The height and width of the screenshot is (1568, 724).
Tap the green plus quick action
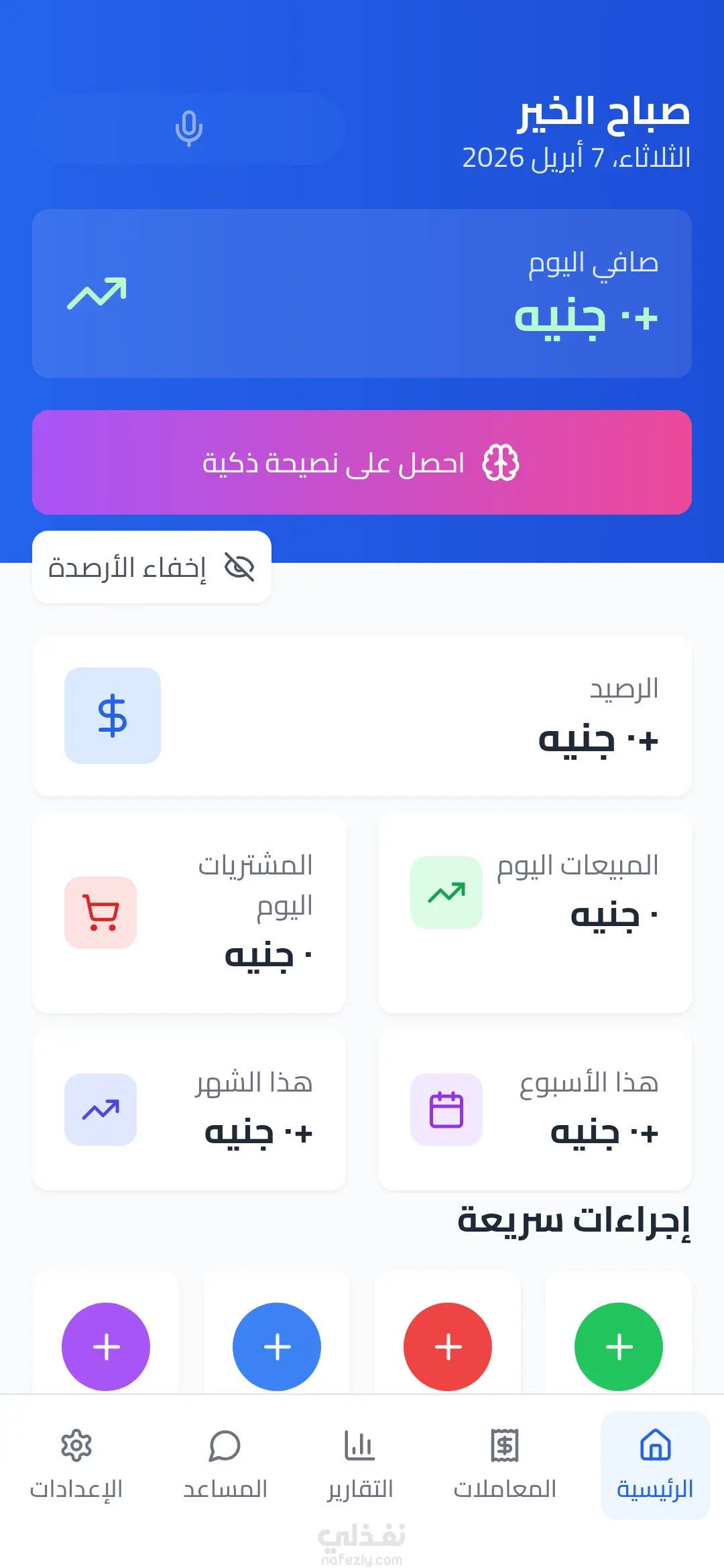coord(618,1346)
